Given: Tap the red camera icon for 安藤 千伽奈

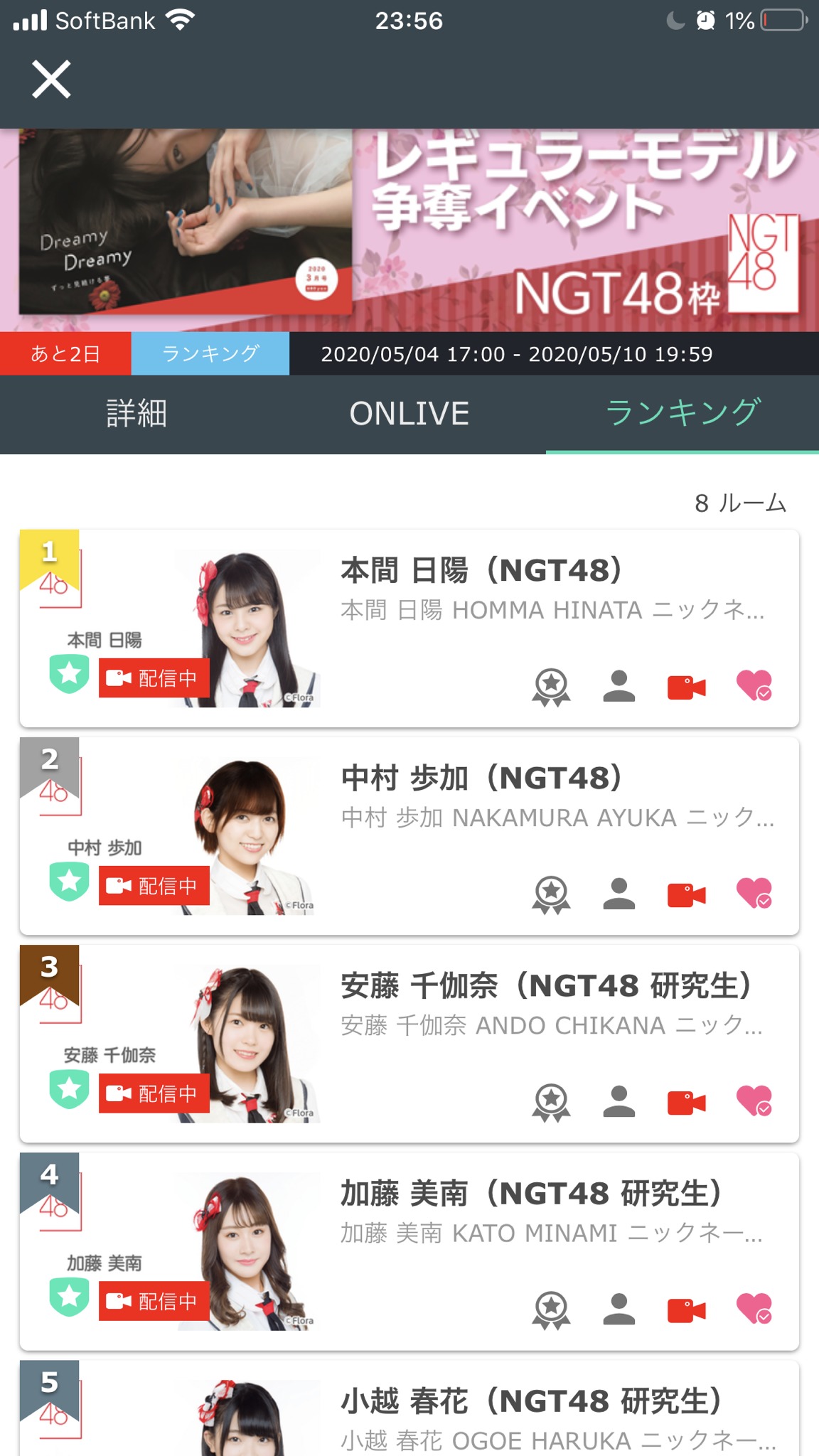Looking at the screenshot, I should point(686,1102).
